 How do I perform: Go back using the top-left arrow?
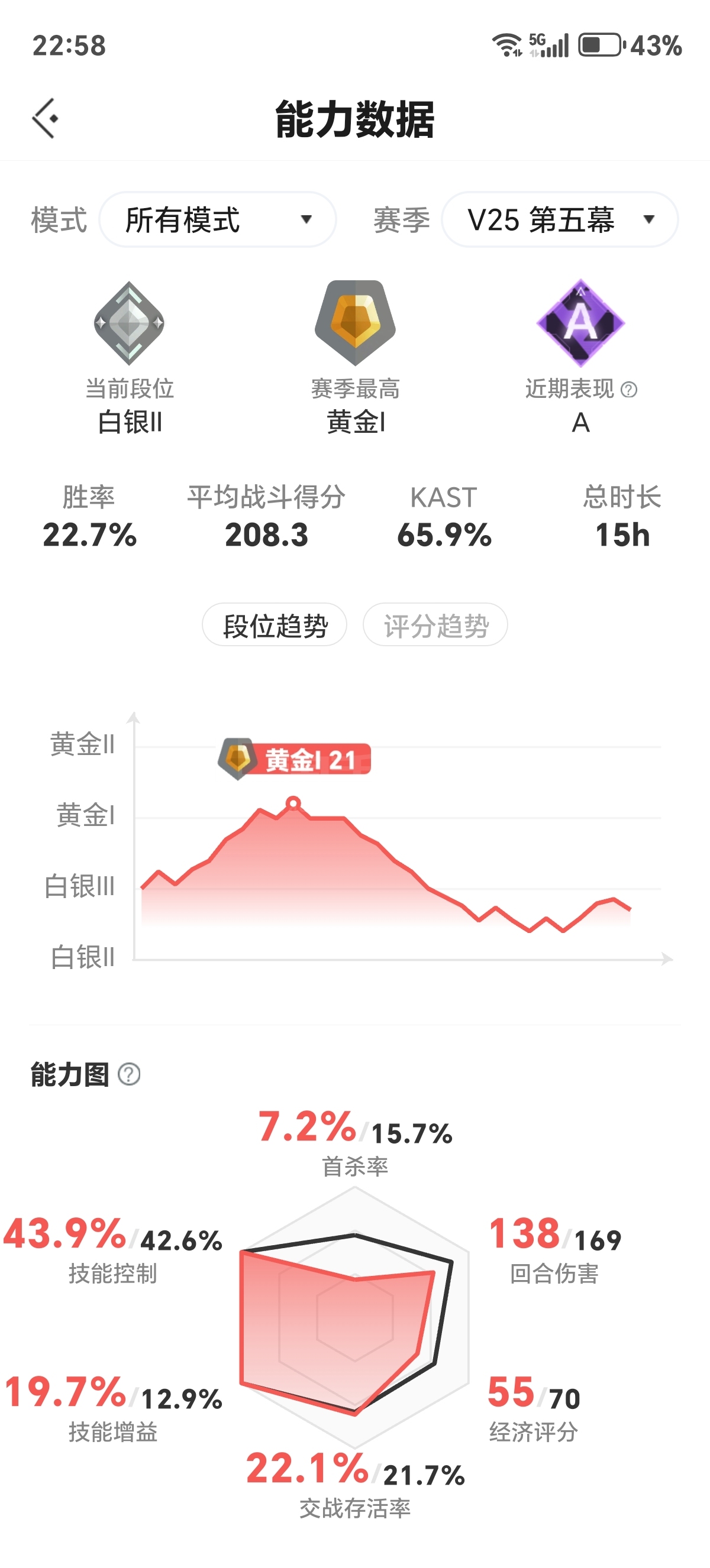click(x=45, y=118)
